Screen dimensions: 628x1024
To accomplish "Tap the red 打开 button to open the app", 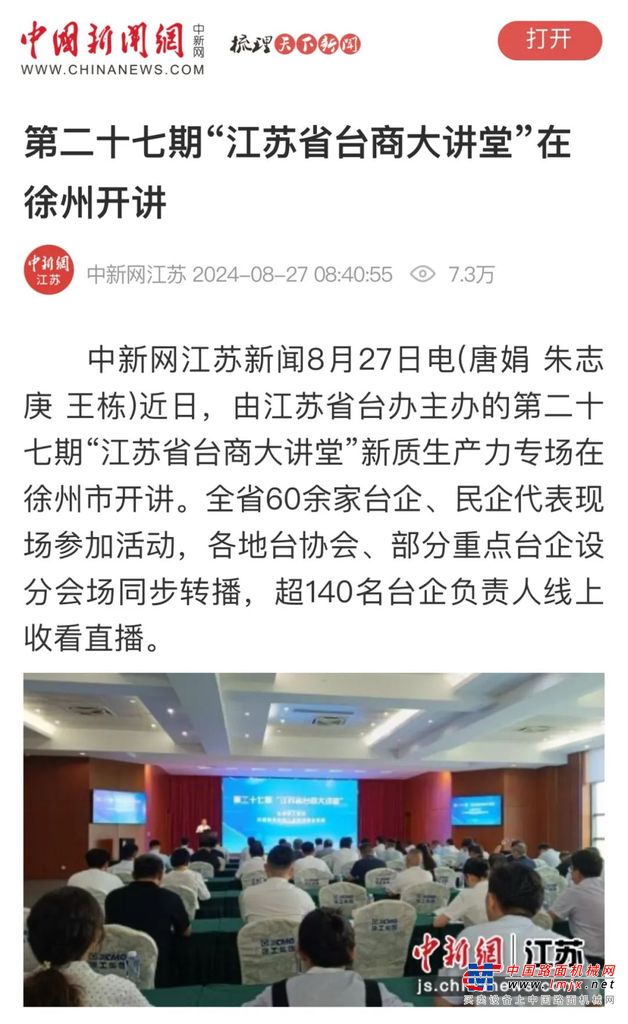I will 549,40.
